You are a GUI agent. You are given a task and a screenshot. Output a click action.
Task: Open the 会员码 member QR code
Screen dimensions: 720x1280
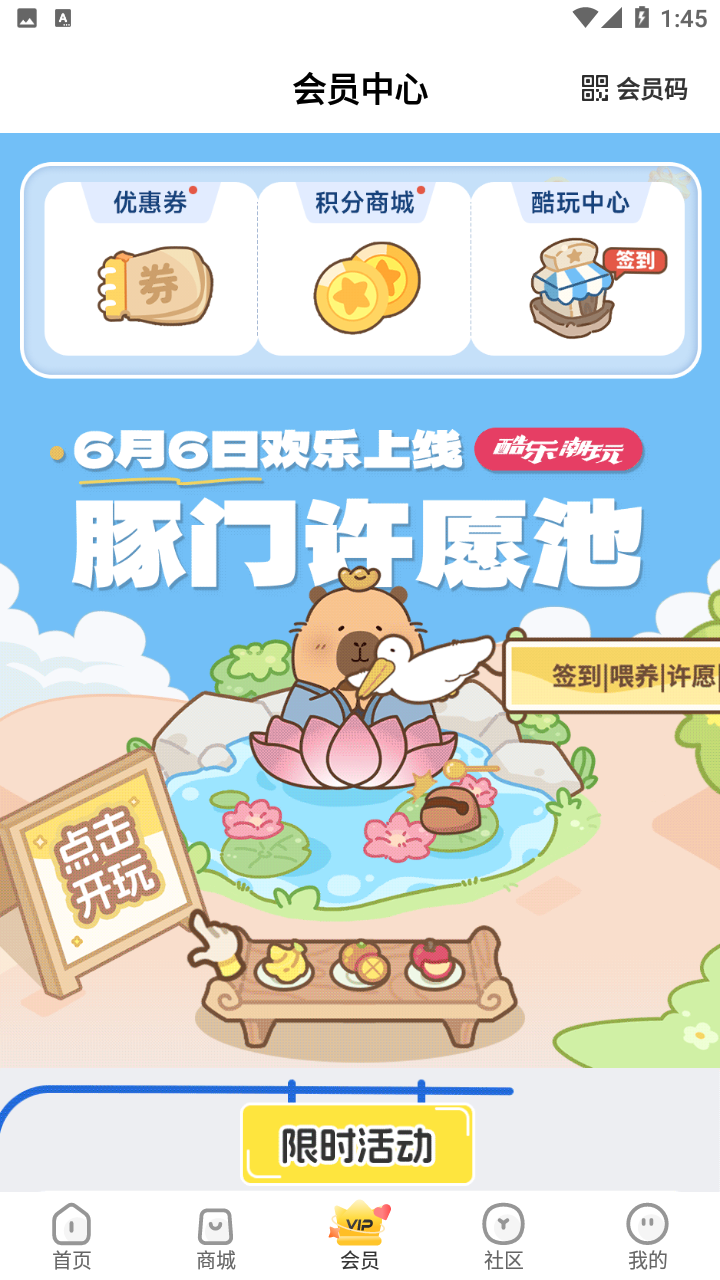coord(634,88)
